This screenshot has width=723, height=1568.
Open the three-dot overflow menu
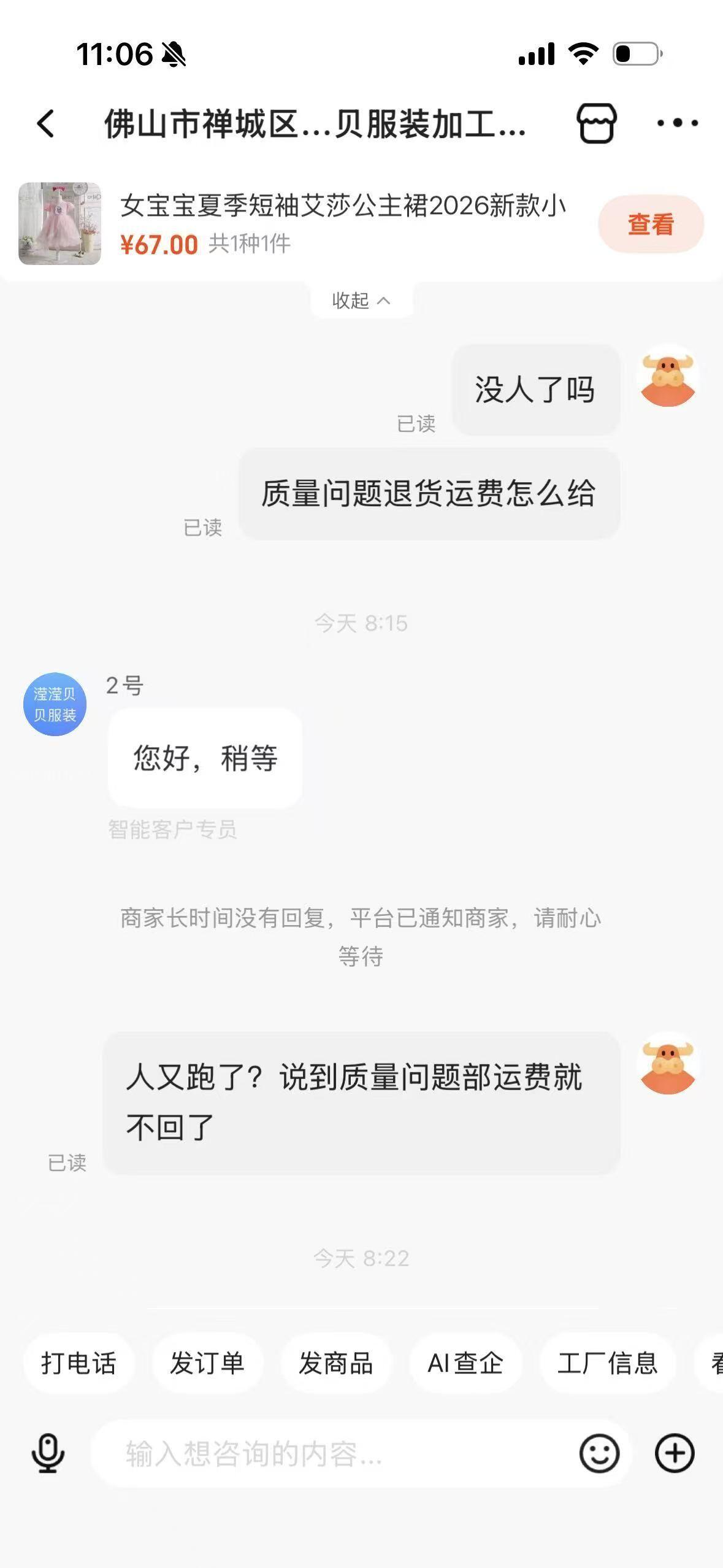(x=677, y=123)
